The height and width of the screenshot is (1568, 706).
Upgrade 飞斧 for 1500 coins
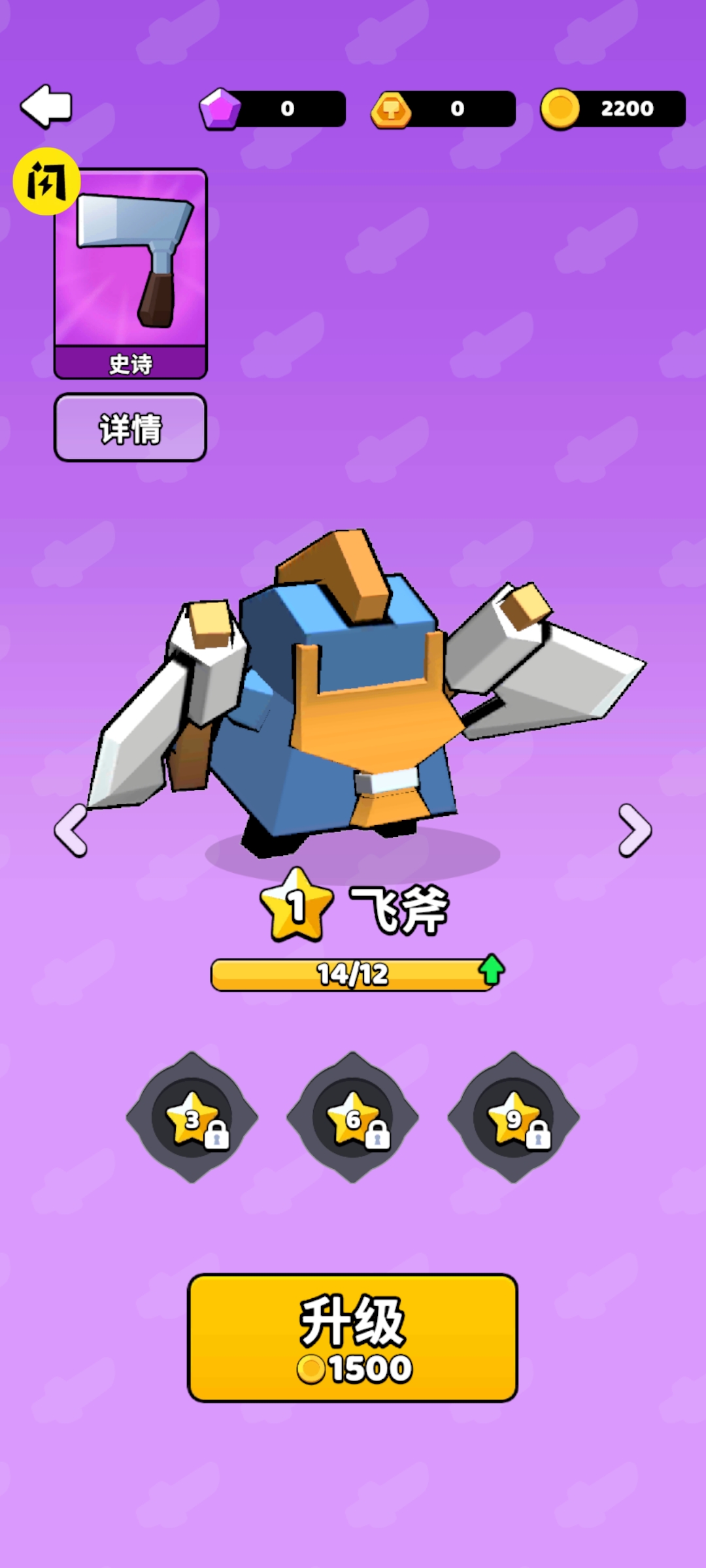pyautogui.click(x=352, y=1337)
